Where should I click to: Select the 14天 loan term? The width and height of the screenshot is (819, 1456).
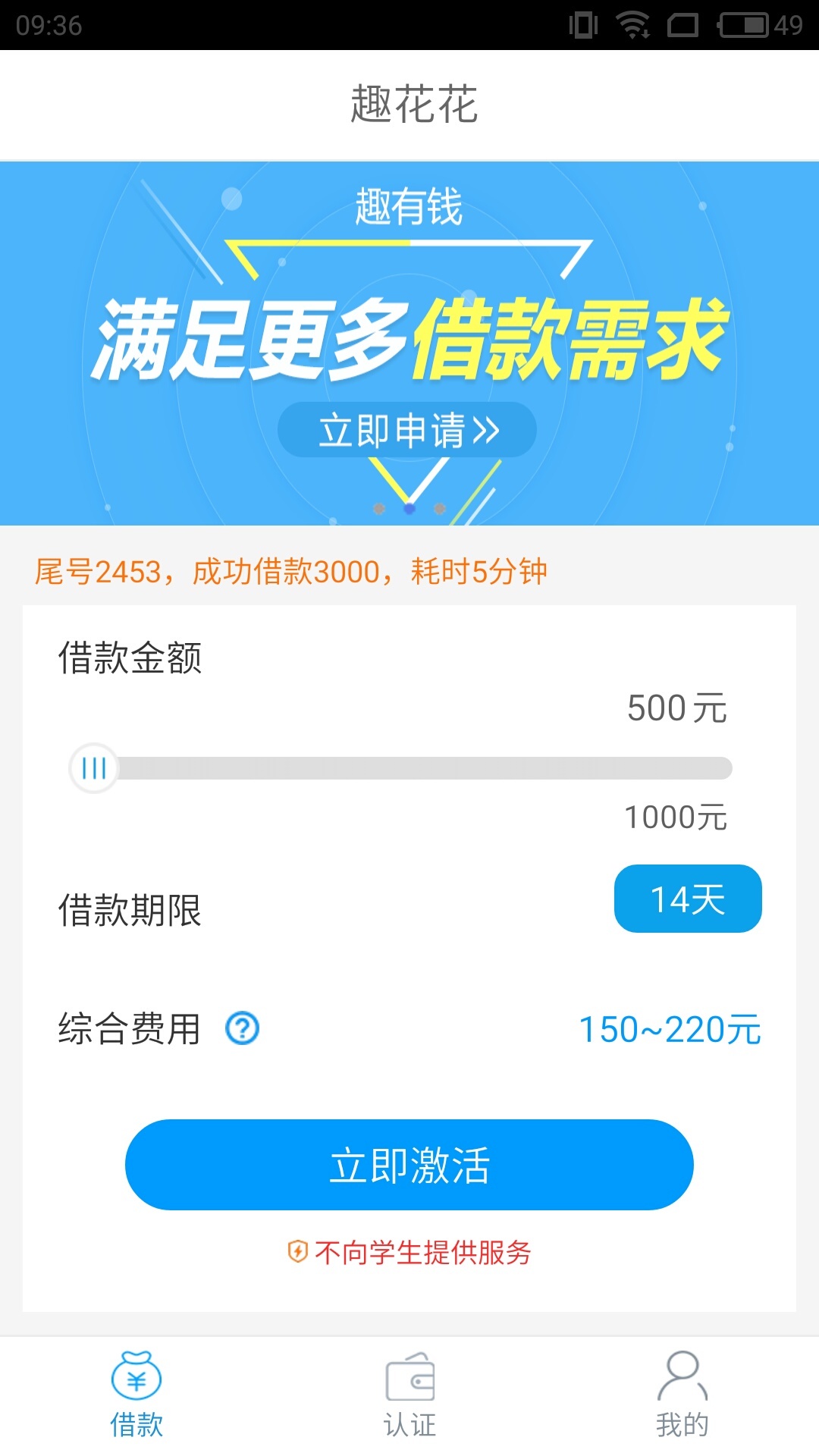[688, 899]
